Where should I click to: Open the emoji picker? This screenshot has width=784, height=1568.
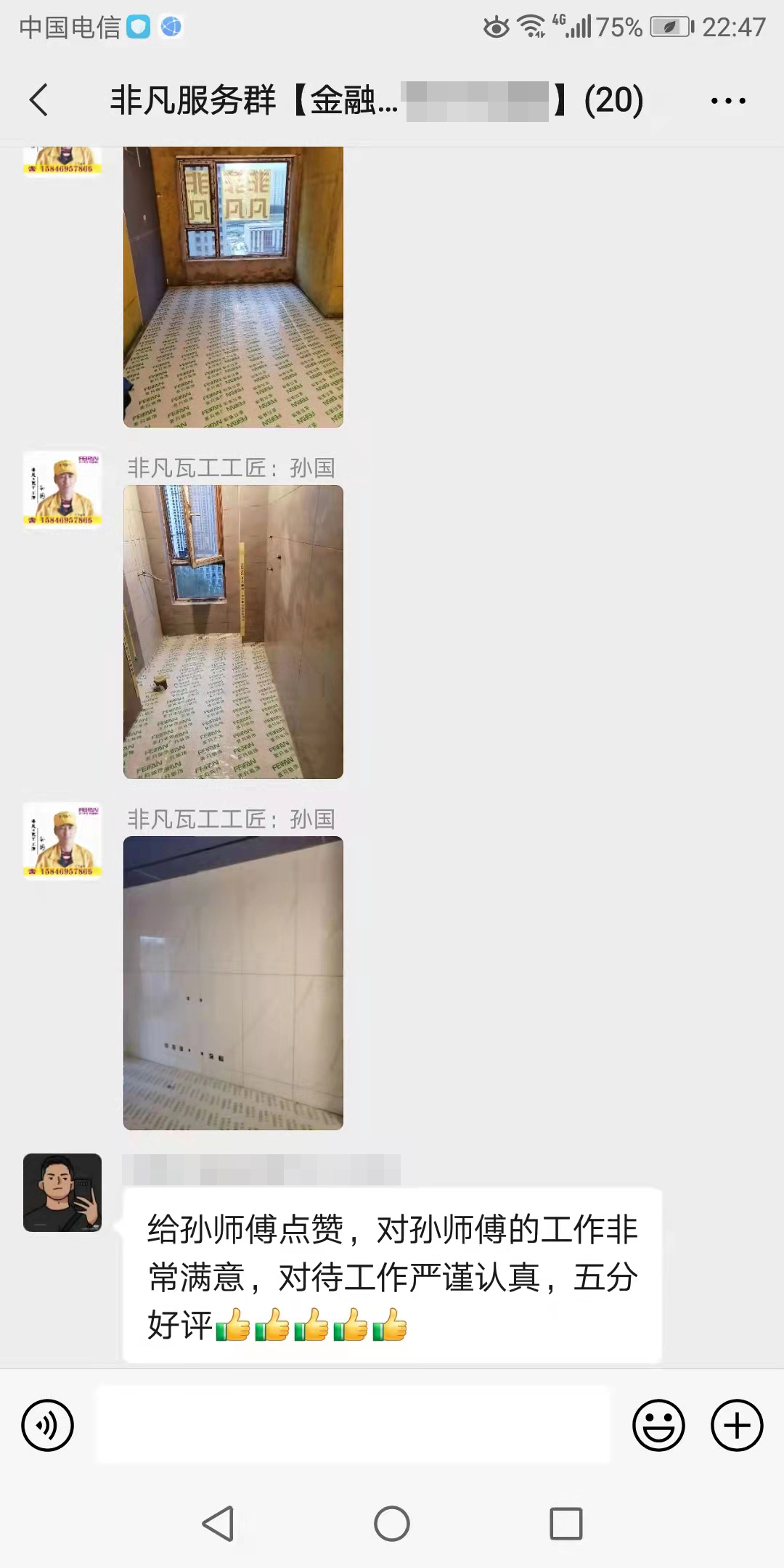click(x=658, y=1425)
